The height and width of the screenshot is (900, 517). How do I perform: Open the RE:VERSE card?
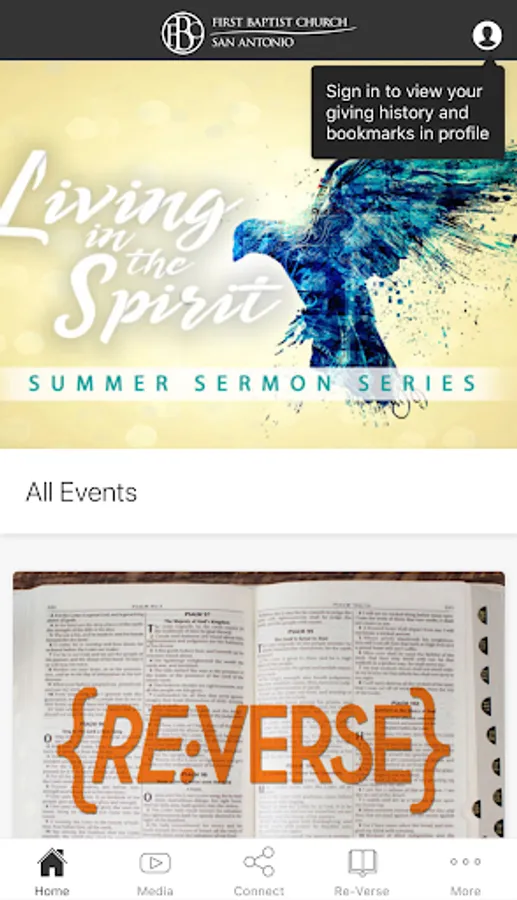pyautogui.click(x=259, y=705)
